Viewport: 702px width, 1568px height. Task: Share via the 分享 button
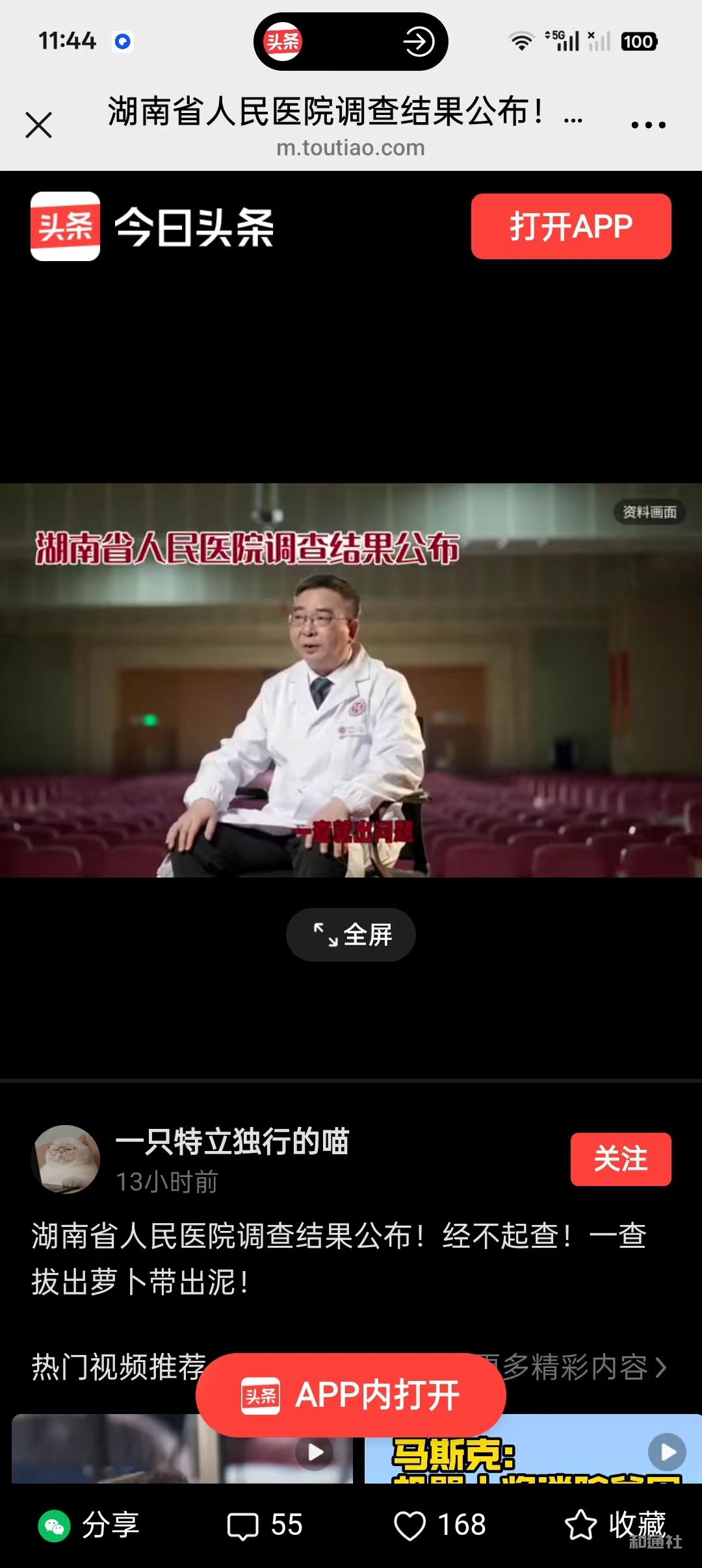tap(90, 1525)
